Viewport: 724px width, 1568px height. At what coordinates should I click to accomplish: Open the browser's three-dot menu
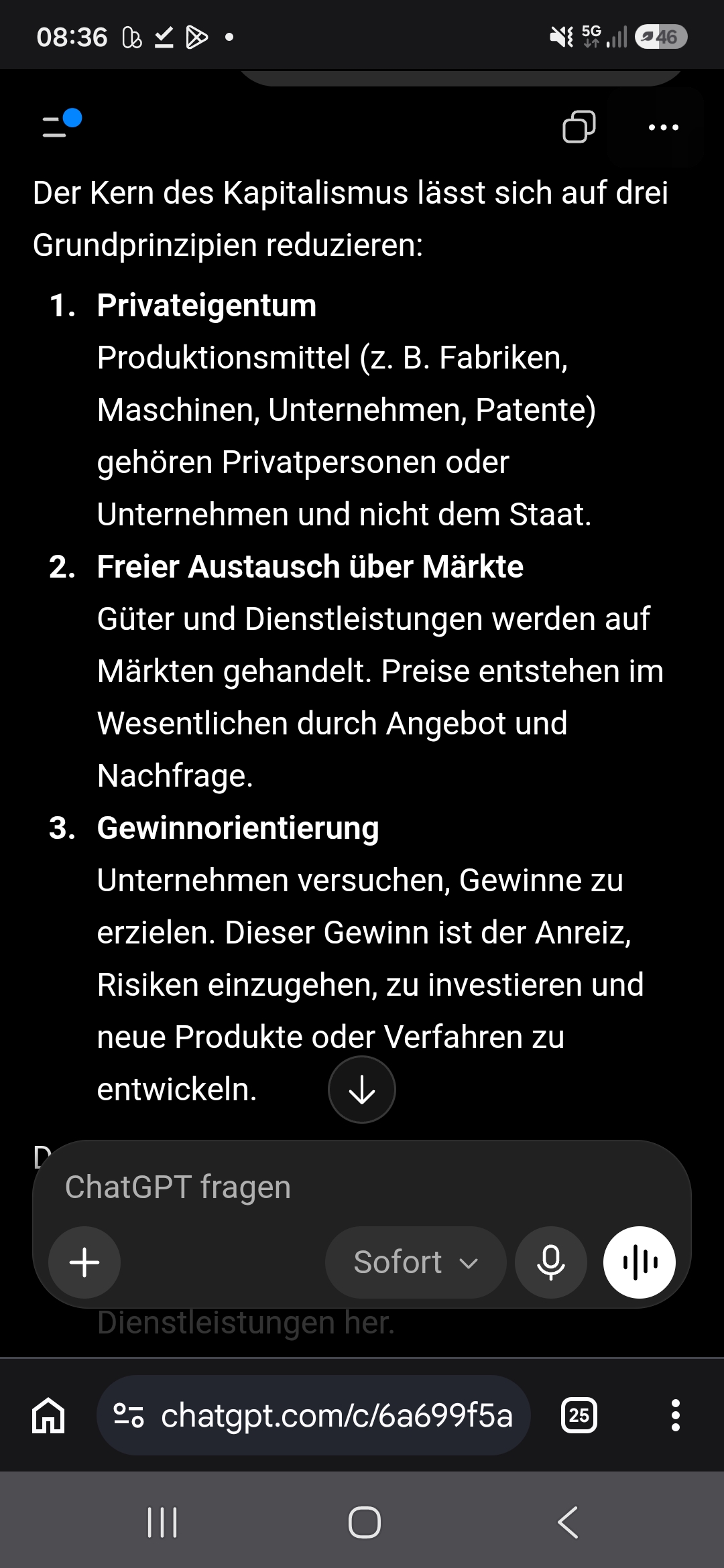pos(676,1415)
